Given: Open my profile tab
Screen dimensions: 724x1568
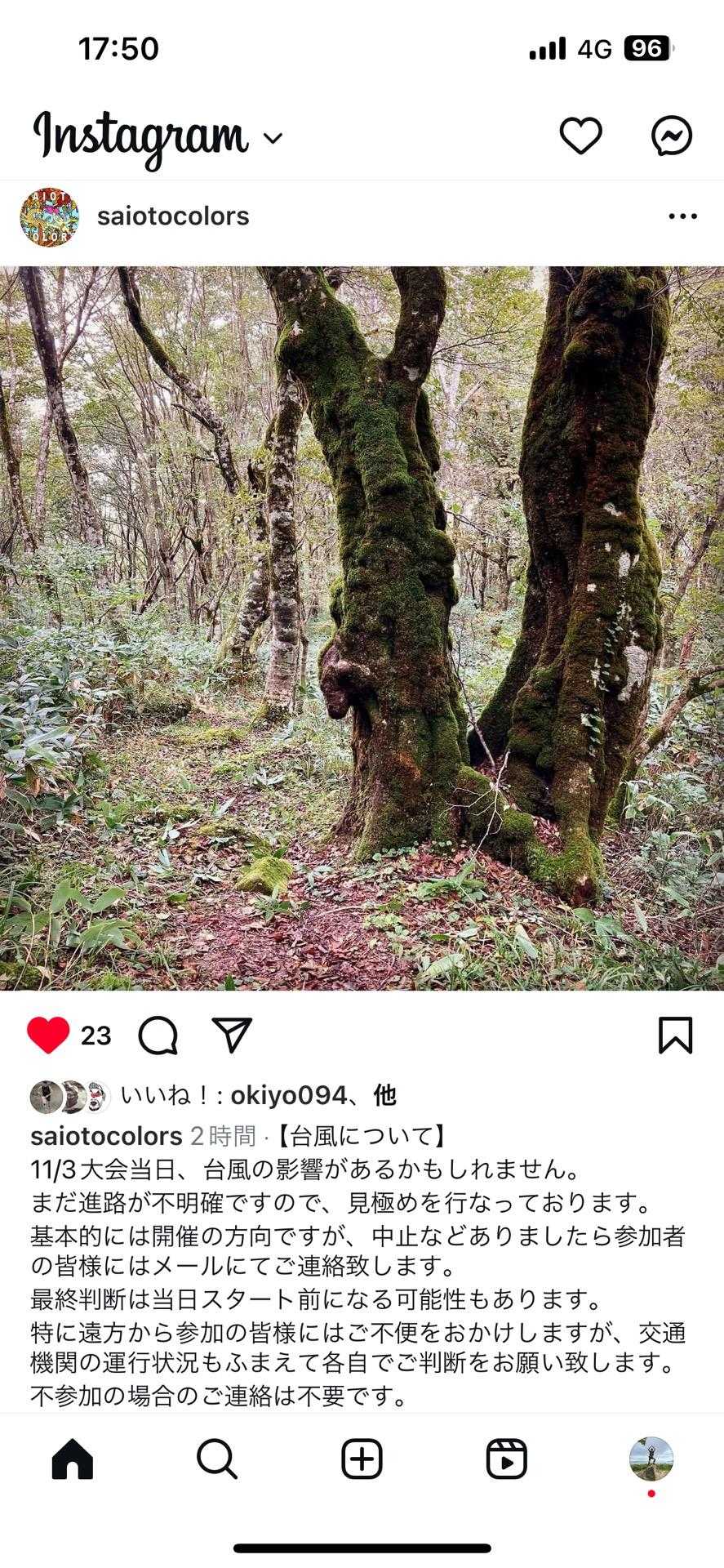Looking at the screenshot, I should (x=651, y=1459).
